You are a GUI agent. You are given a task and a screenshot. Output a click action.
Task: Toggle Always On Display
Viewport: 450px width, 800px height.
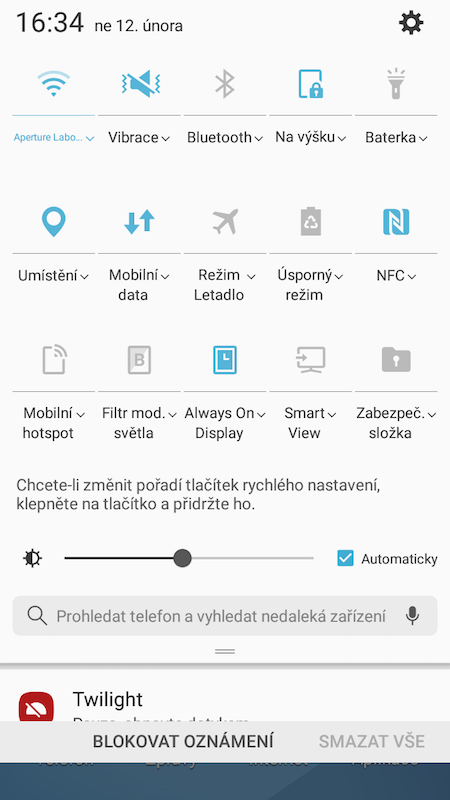click(x=224, y=360)
